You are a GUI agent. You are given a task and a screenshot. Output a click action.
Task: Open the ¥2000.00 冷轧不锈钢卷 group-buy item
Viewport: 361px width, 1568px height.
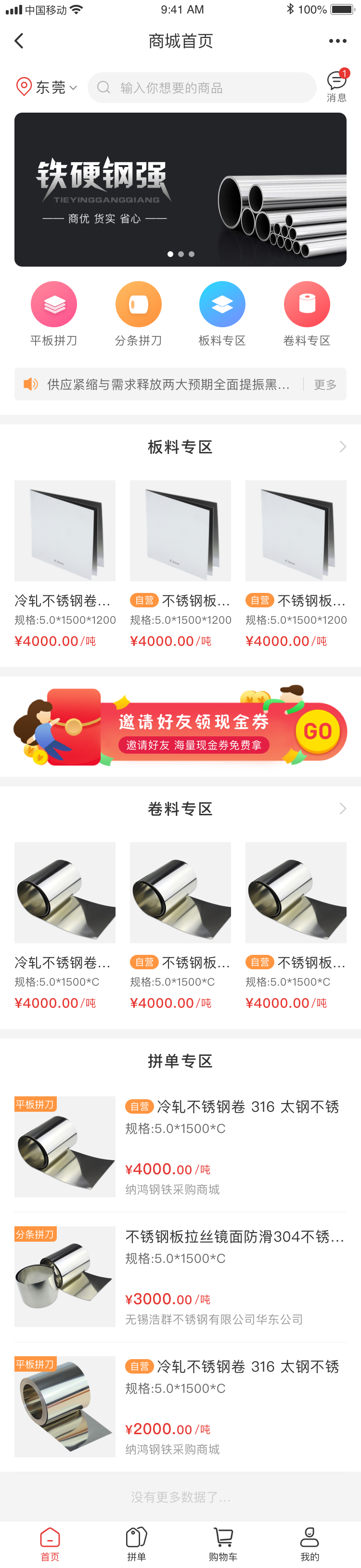(180, 1406)
